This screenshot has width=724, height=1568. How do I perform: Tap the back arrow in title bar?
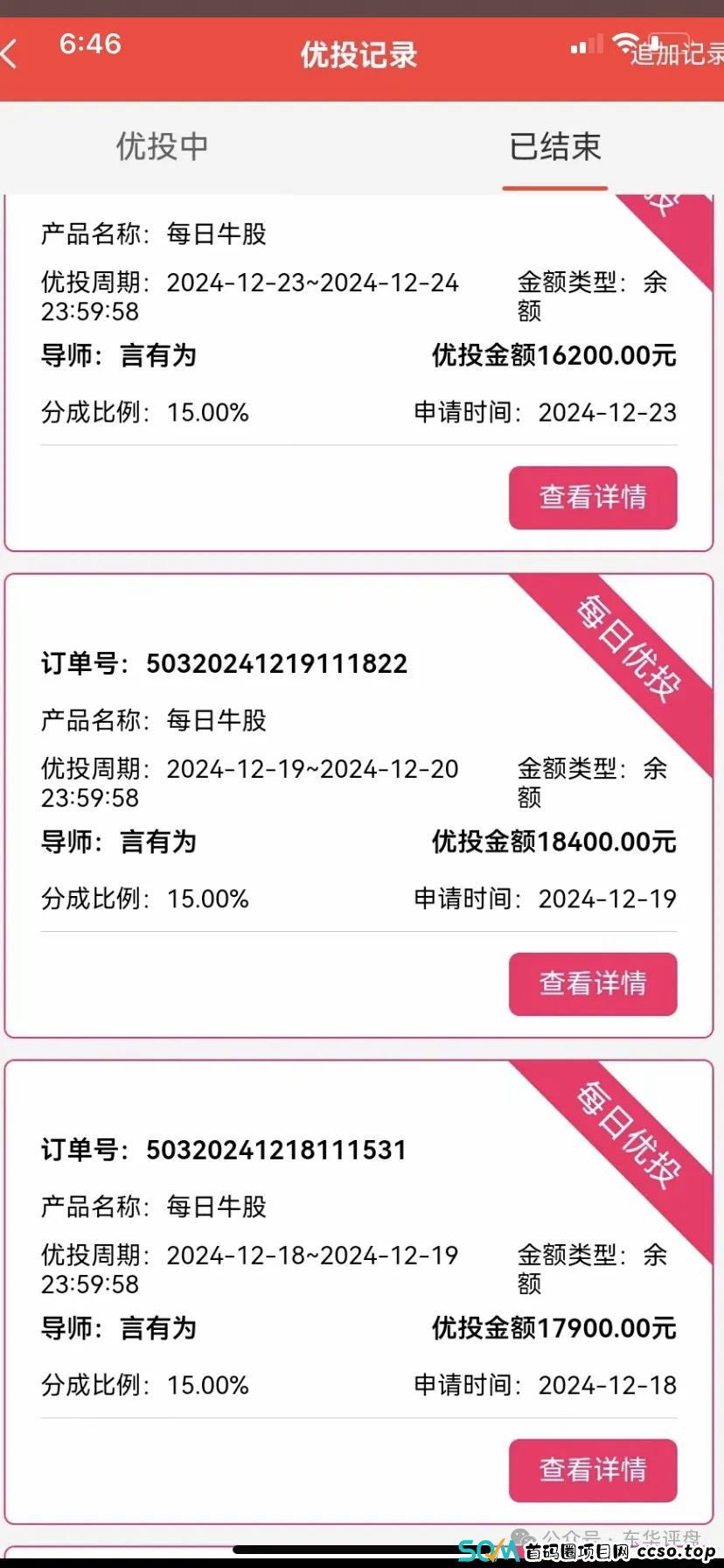click(x=10, y=54)
